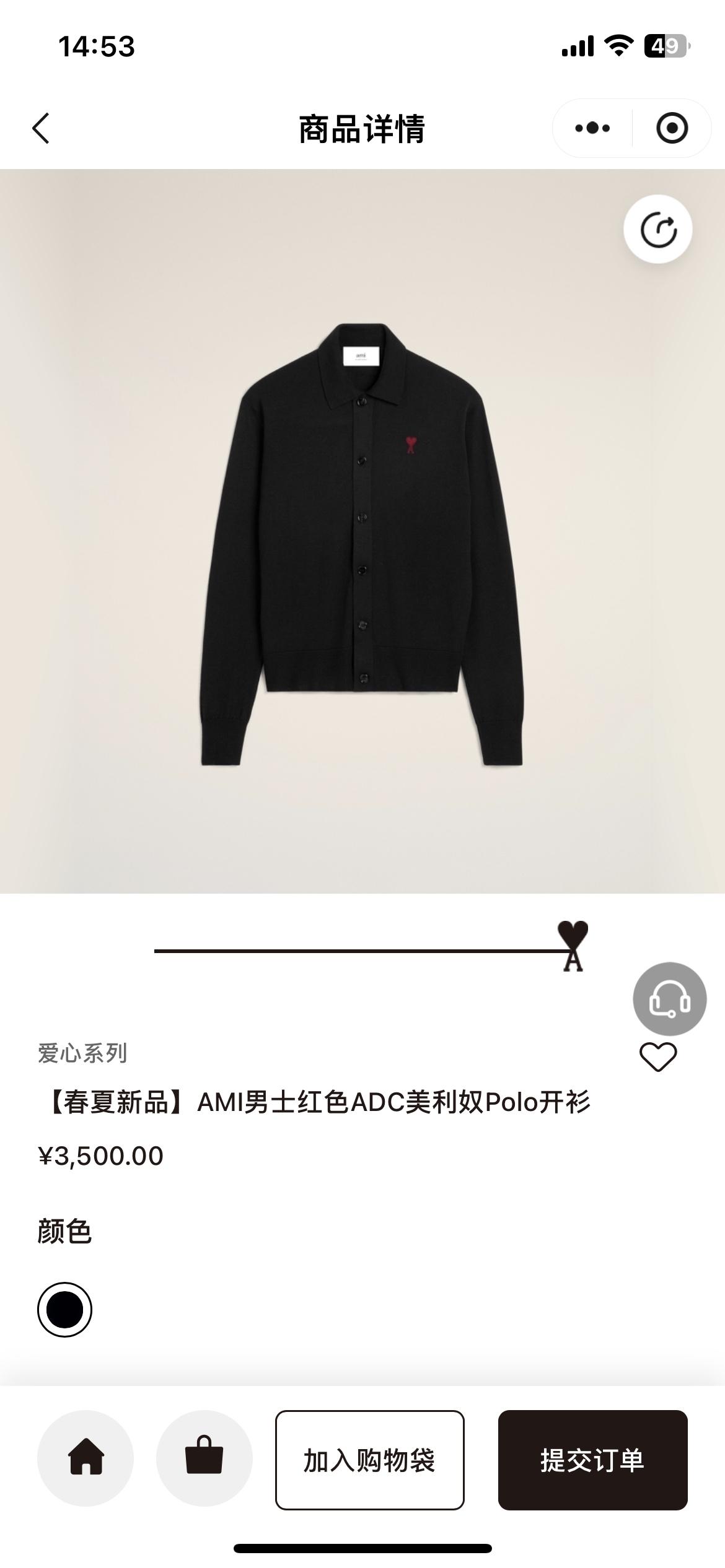Screen dimensions: 725x1568
Task: Add this cardigan to the wishlist
Action: 658,1057
